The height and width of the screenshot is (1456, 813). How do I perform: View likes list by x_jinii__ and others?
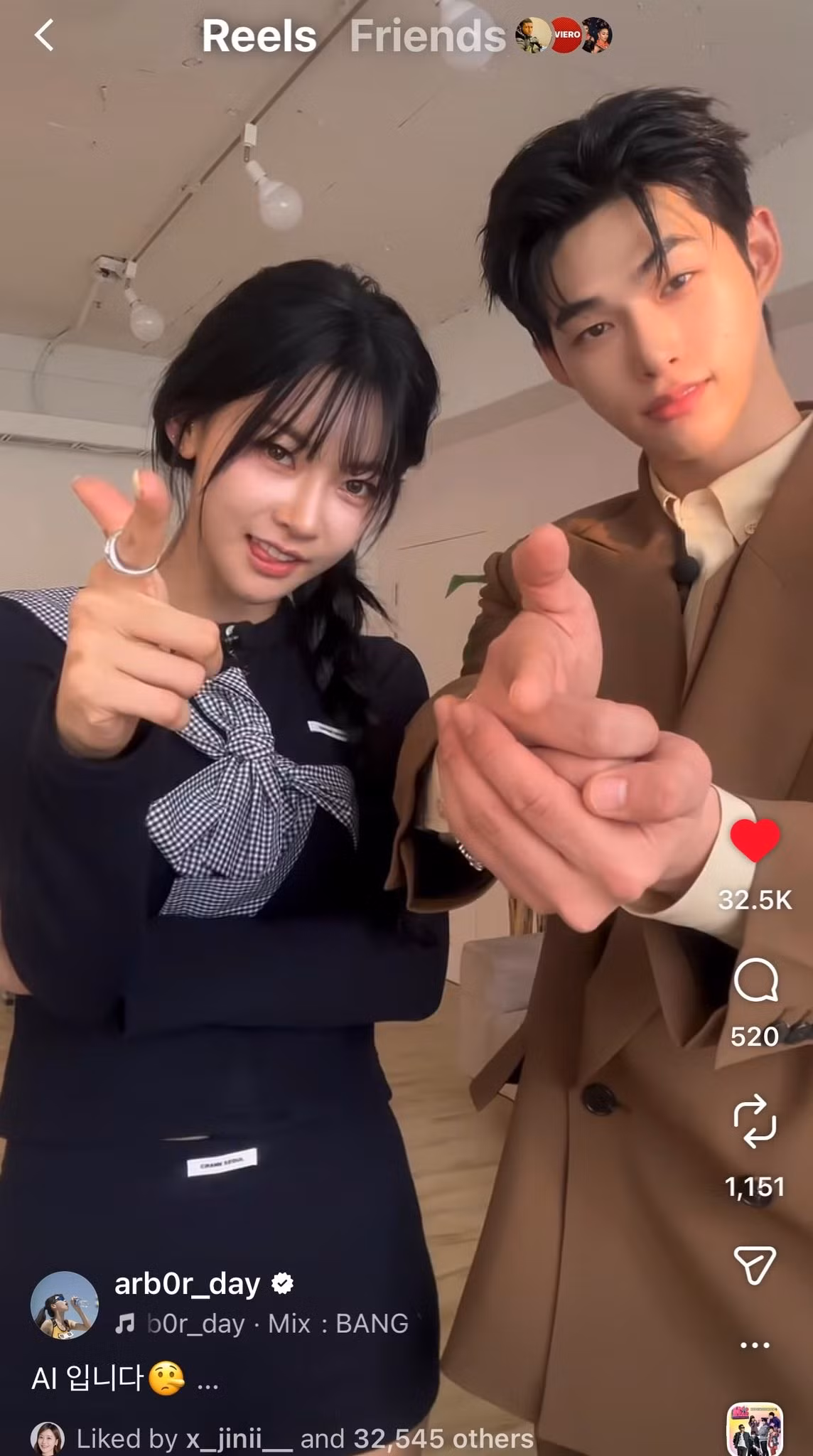click(x=306, y=1439)
